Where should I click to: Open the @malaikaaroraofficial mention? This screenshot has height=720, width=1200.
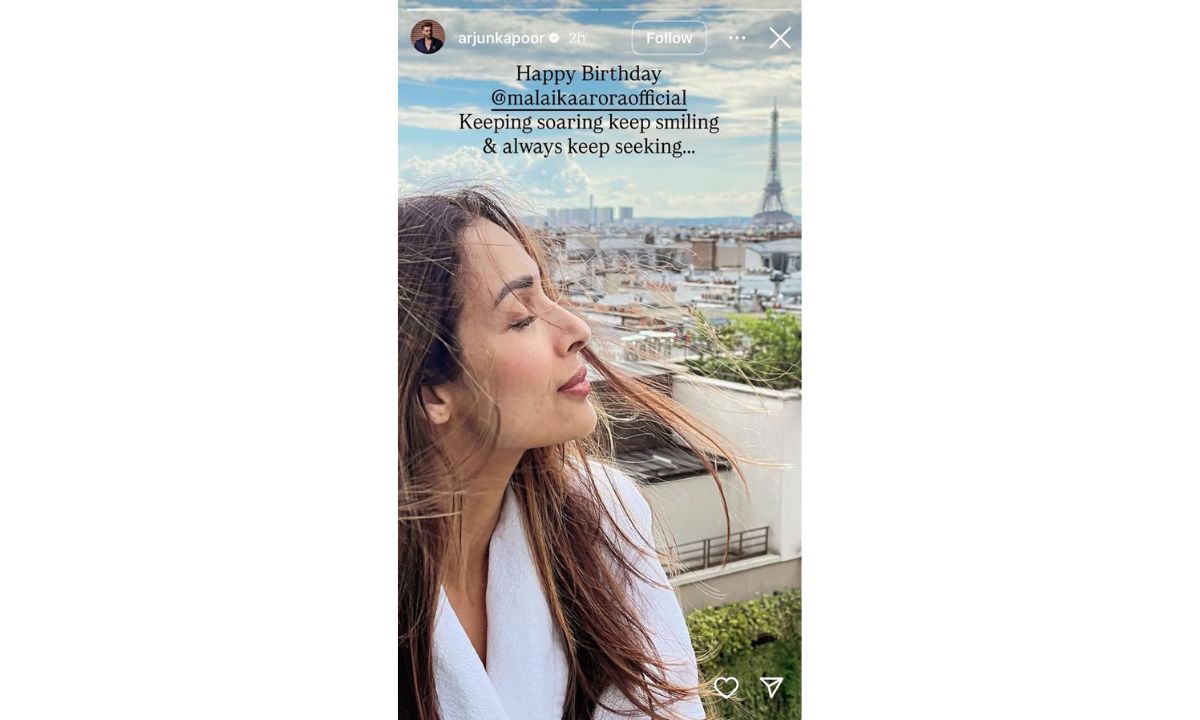point(588,98)
